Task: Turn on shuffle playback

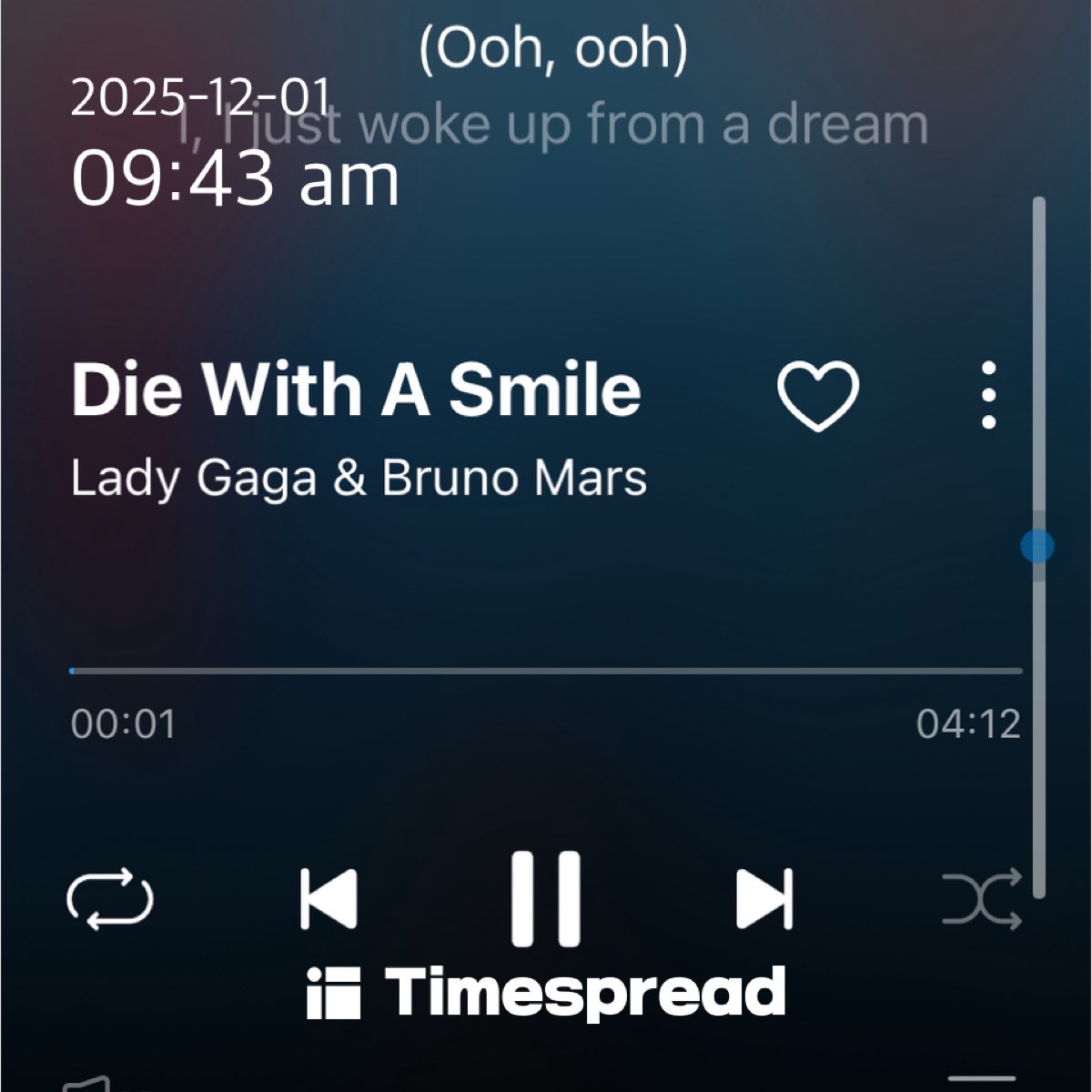Action: pyautogui.click(x=981, y=900)
